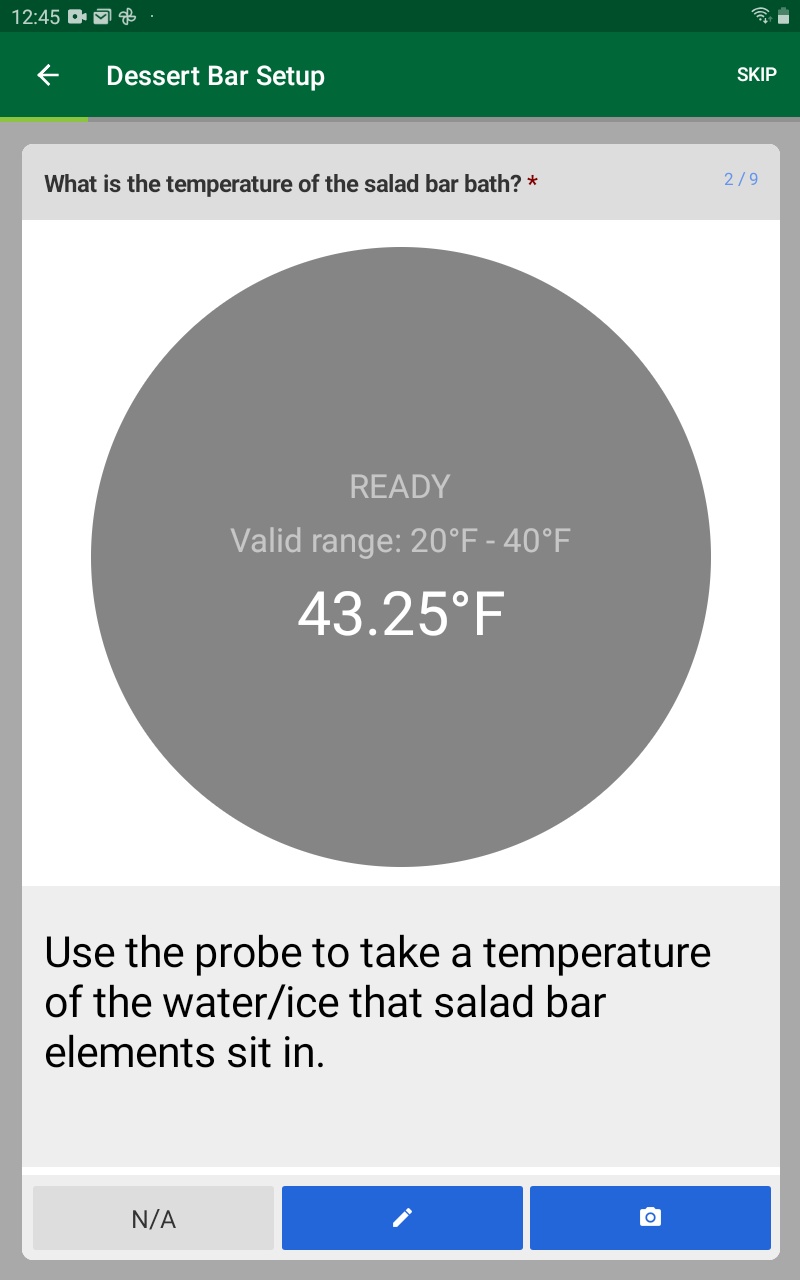Tap the probe instruction text

pos(377,1001)
